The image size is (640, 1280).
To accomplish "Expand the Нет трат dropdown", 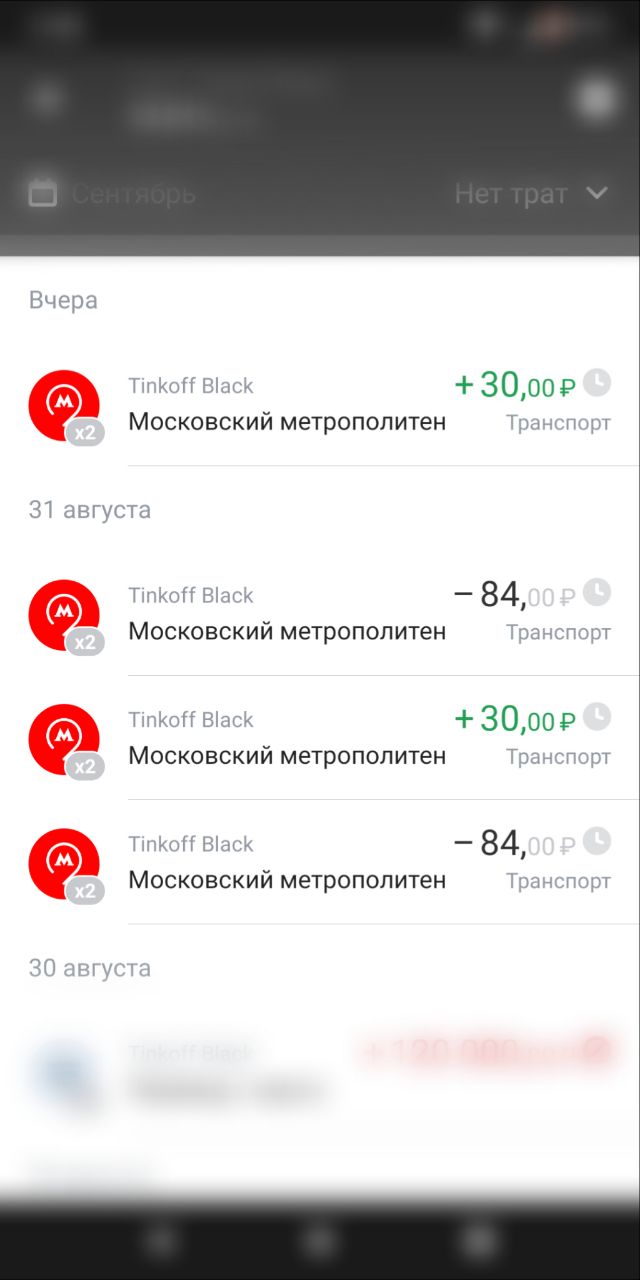I will (530, 193).
